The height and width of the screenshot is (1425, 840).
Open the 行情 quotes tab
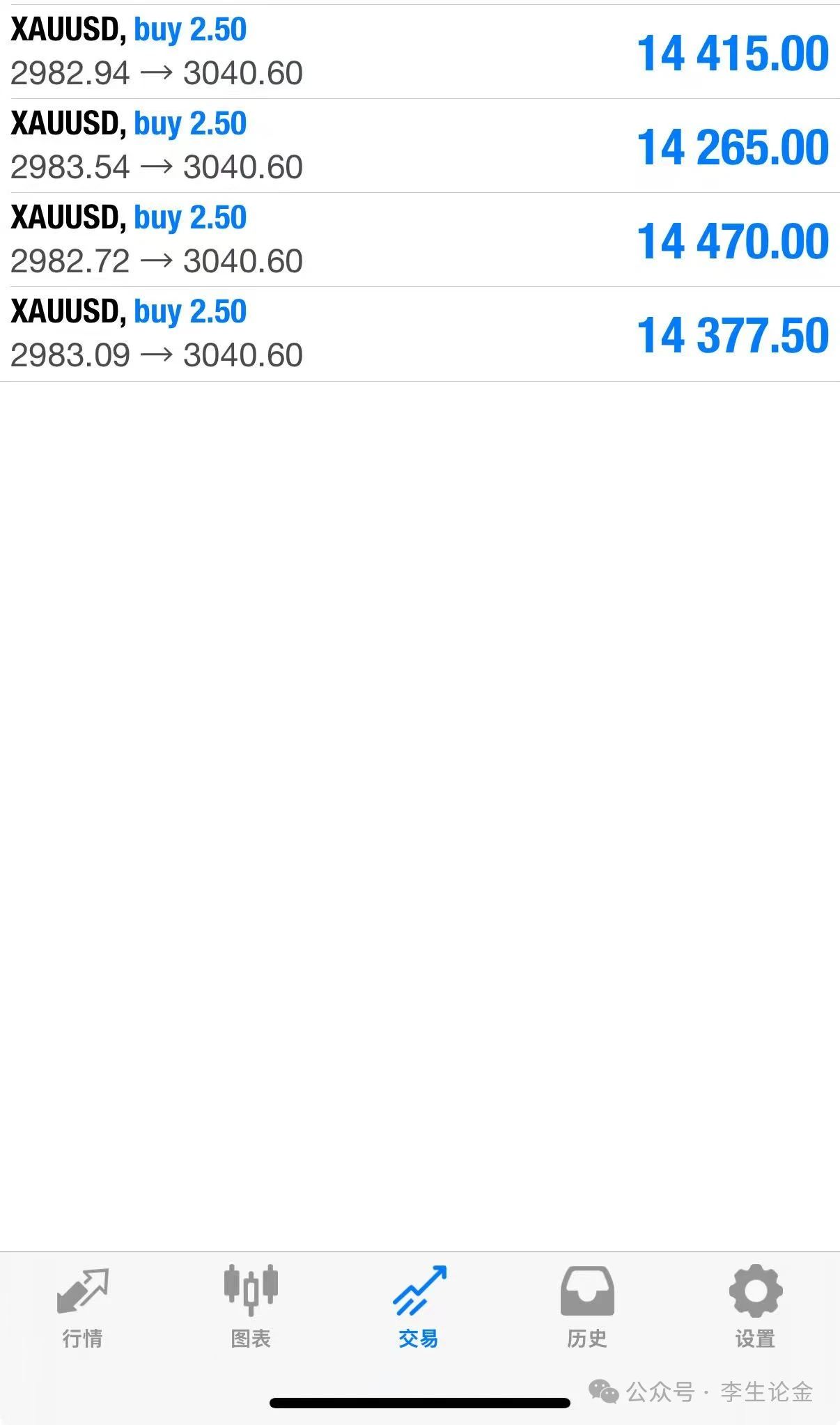(82, 1307)
